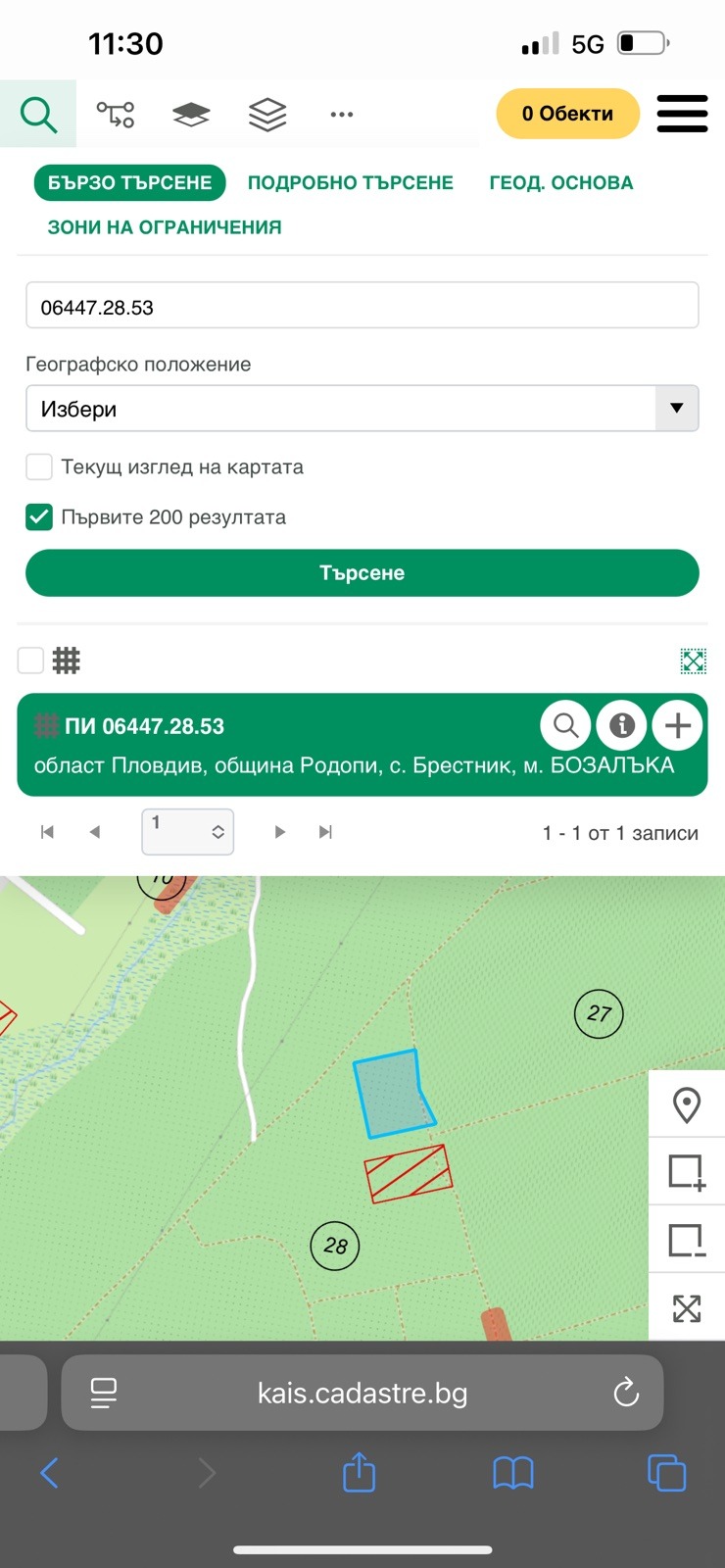Image resolution: width=725 pixels, height=1568 pixels.
Task: Tap the yellow '0 Обекти' button
Action: tap(567, 114)
